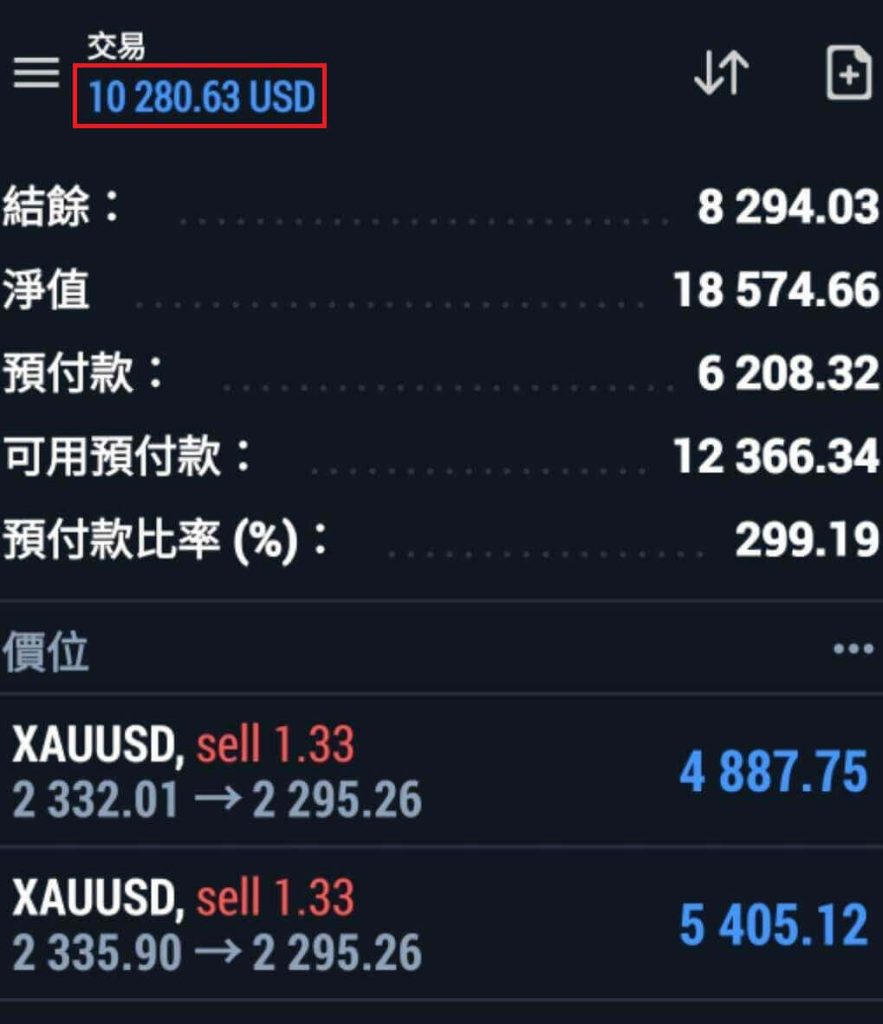Open XAUUSD sell position at 2 335.90

[442, 923]
